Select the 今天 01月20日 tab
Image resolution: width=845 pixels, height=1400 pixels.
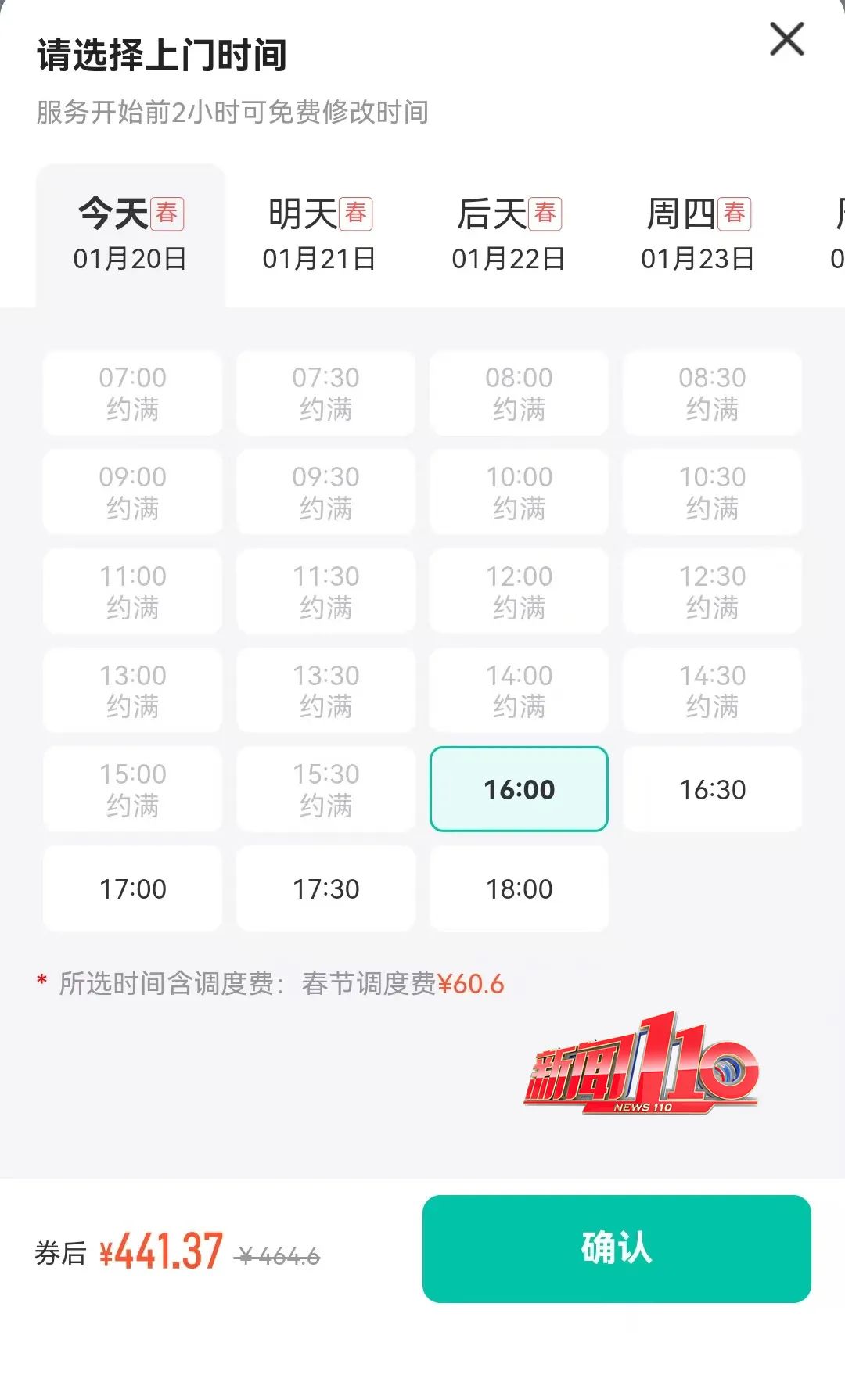[x=130, y=235]
